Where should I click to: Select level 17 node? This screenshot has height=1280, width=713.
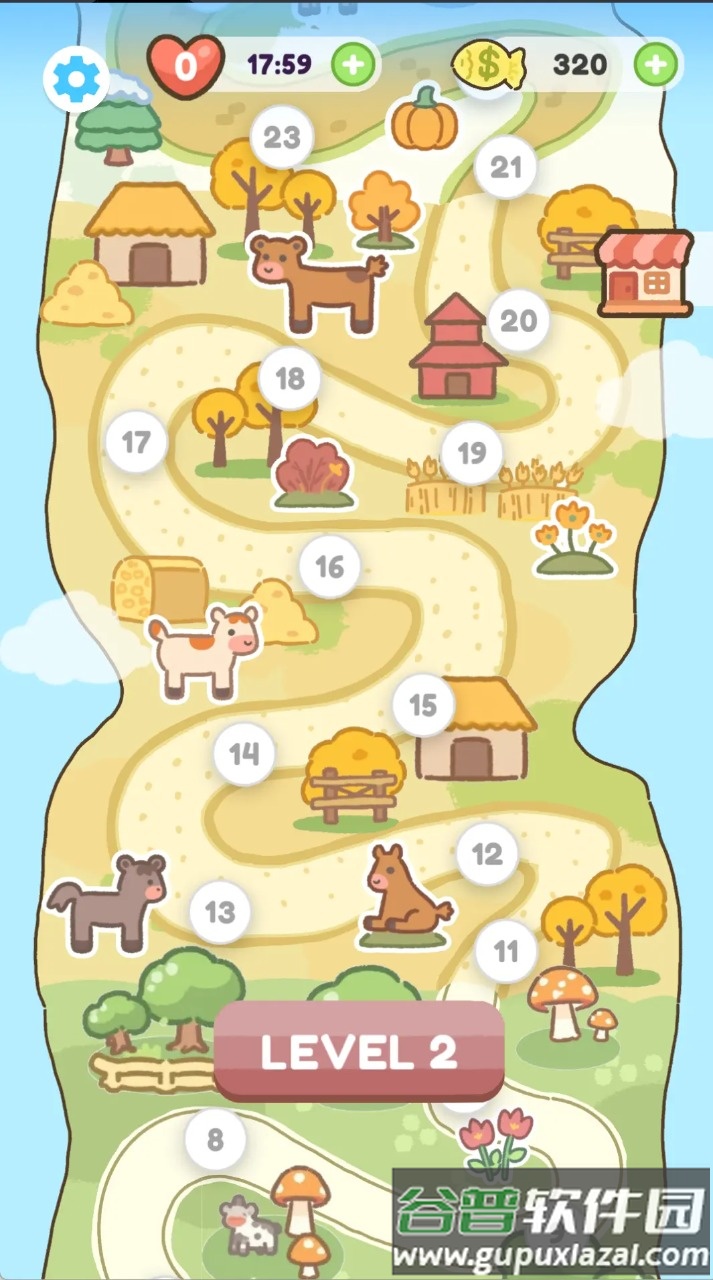click(x=135, y=441)
